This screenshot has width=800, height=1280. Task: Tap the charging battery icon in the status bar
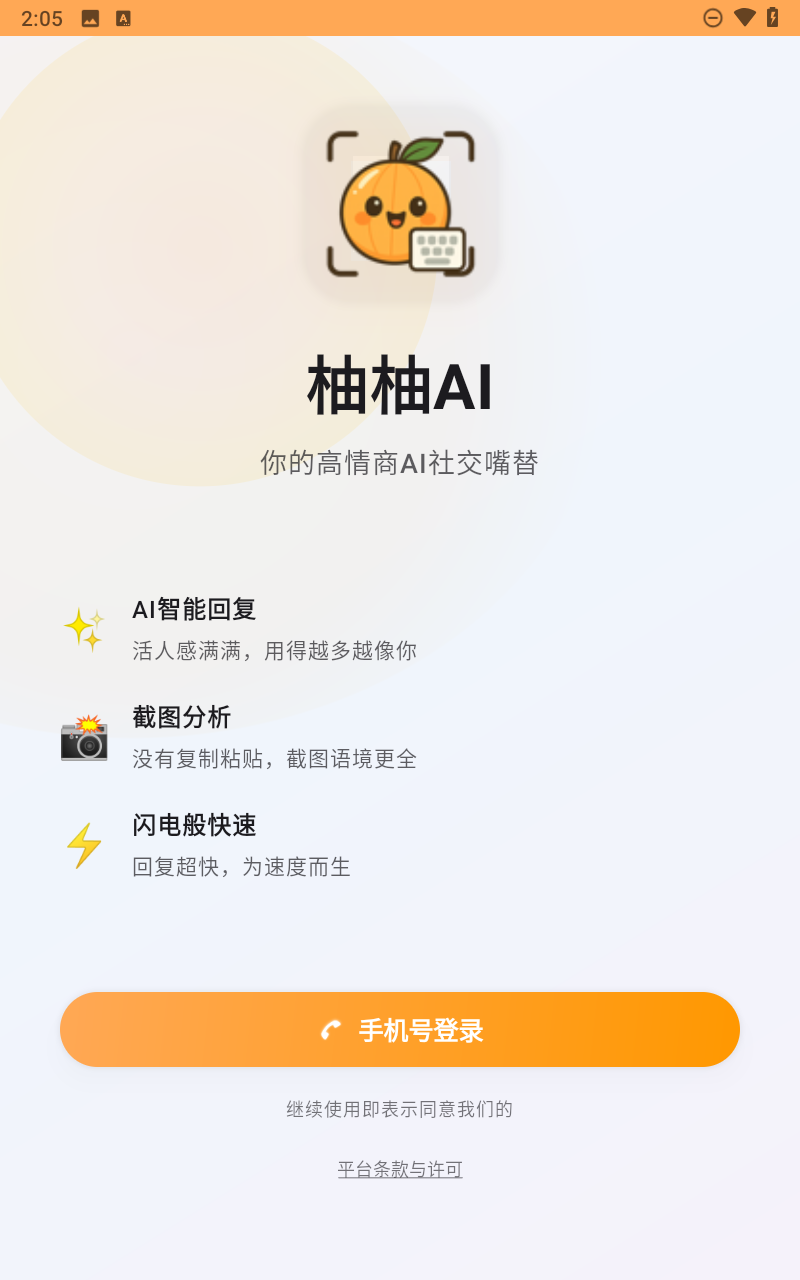pos(775,17)
